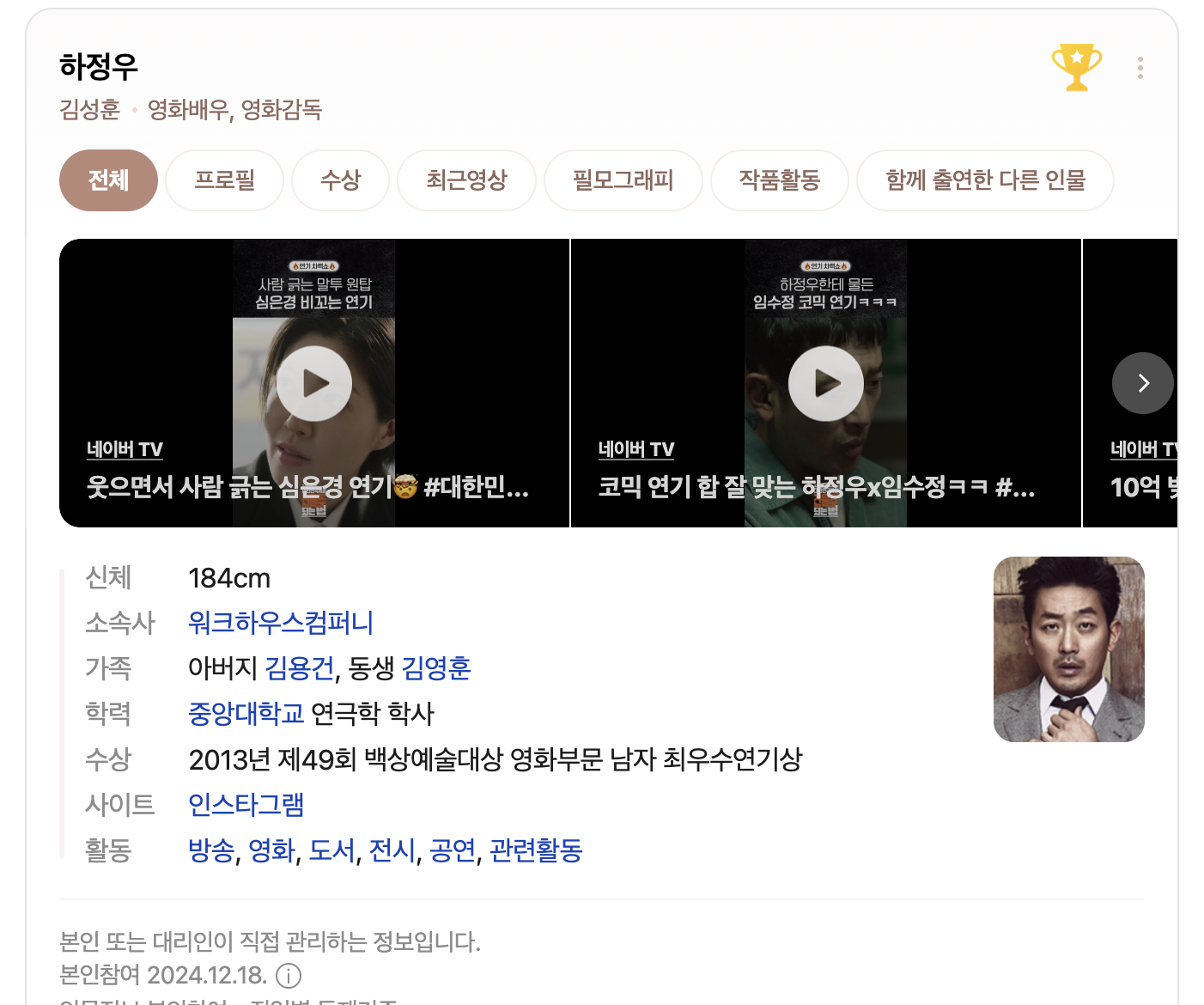Switch to the 작품활동 tab
The width and height of the screenshot is (1204, 1005).
pos(779,180)
